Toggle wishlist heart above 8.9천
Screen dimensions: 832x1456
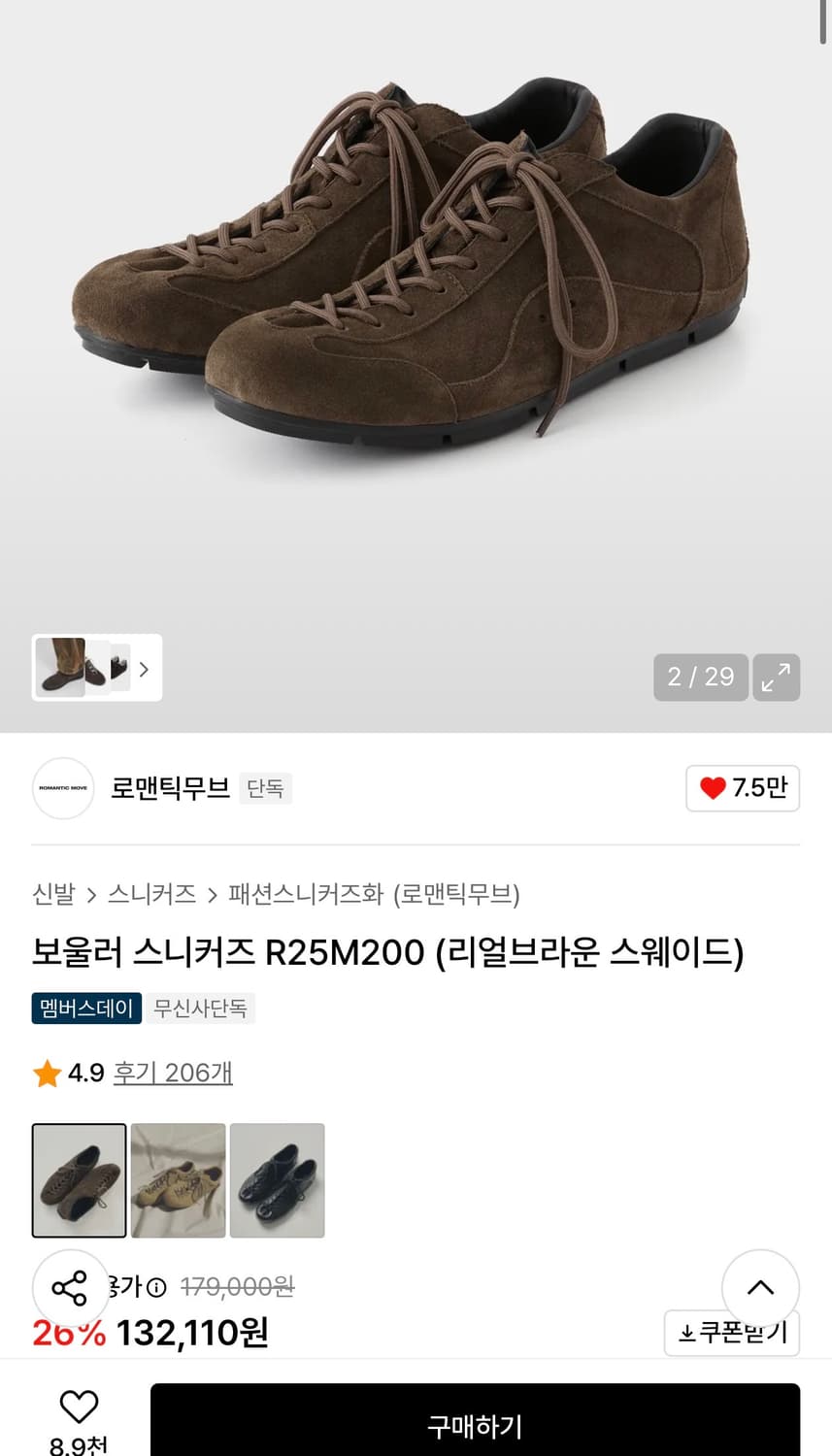(x=78, y=1404)
